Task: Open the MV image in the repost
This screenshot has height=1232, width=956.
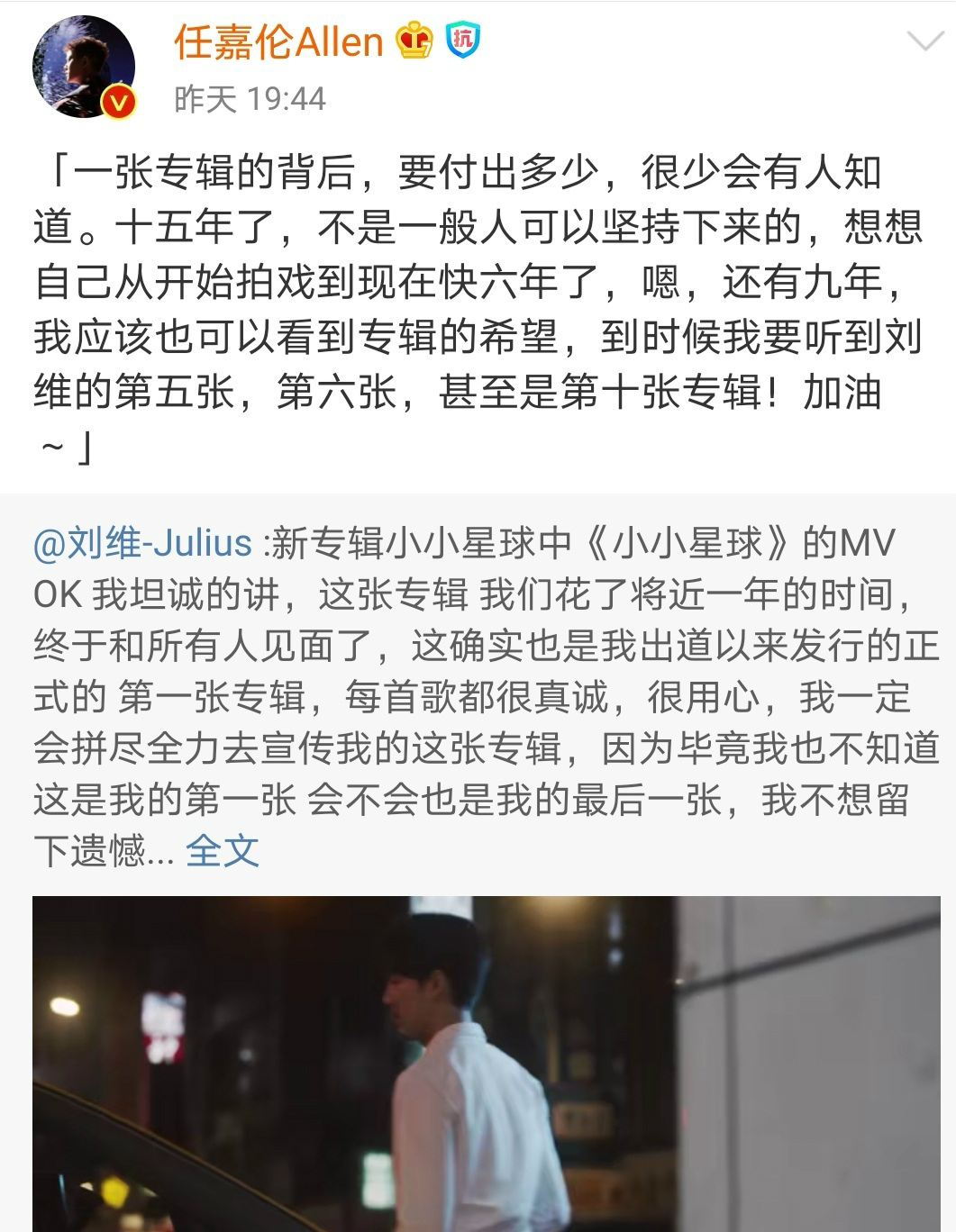Action: (487, 1063)
